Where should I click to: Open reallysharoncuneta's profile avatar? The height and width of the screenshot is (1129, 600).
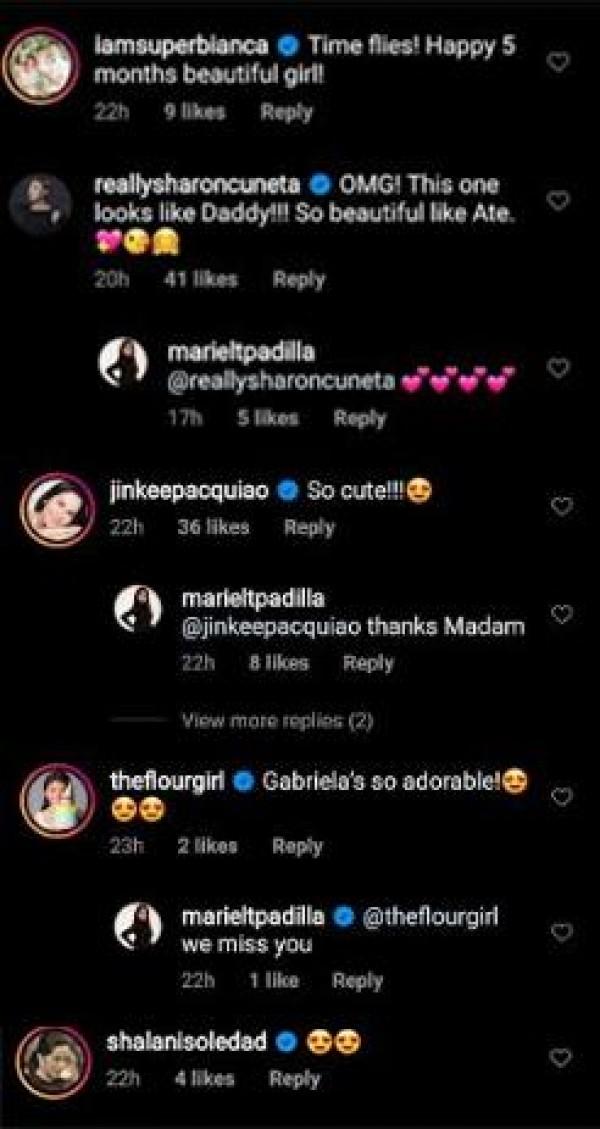click(x=41, y=204)
